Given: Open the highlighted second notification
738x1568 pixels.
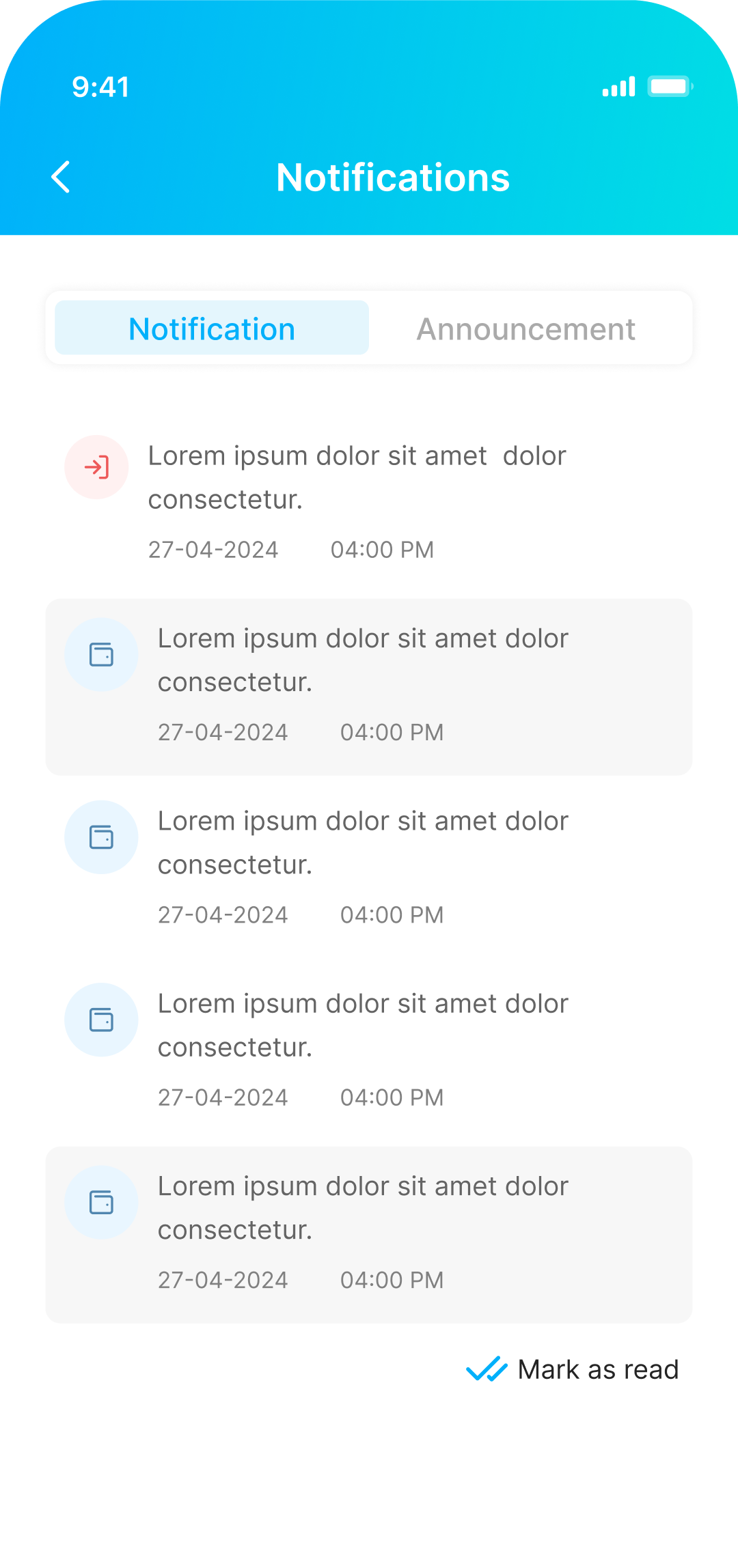Looking at the screenshot, I should coord(369,685).
